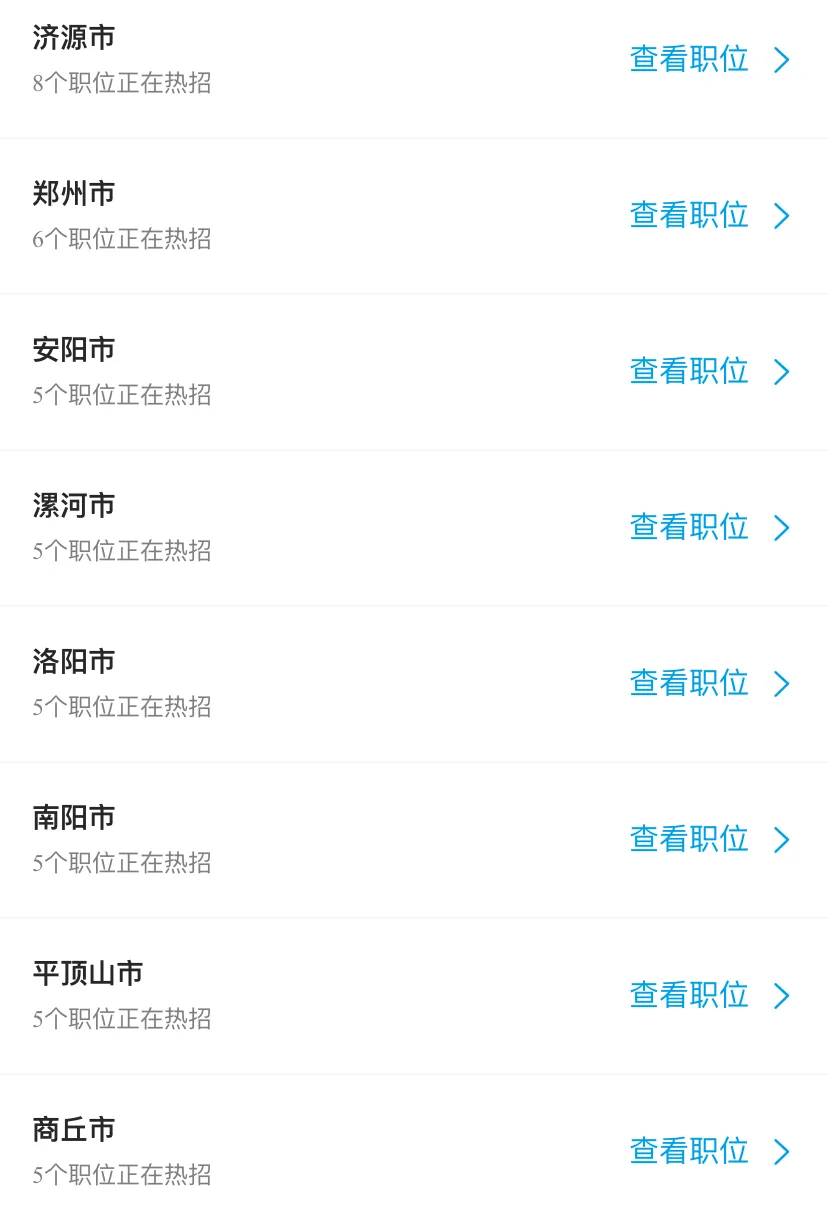The width and height of the screenshot is (828, 1220).
Task: View job positions in 济源市
Action: (x=708, y=59)
